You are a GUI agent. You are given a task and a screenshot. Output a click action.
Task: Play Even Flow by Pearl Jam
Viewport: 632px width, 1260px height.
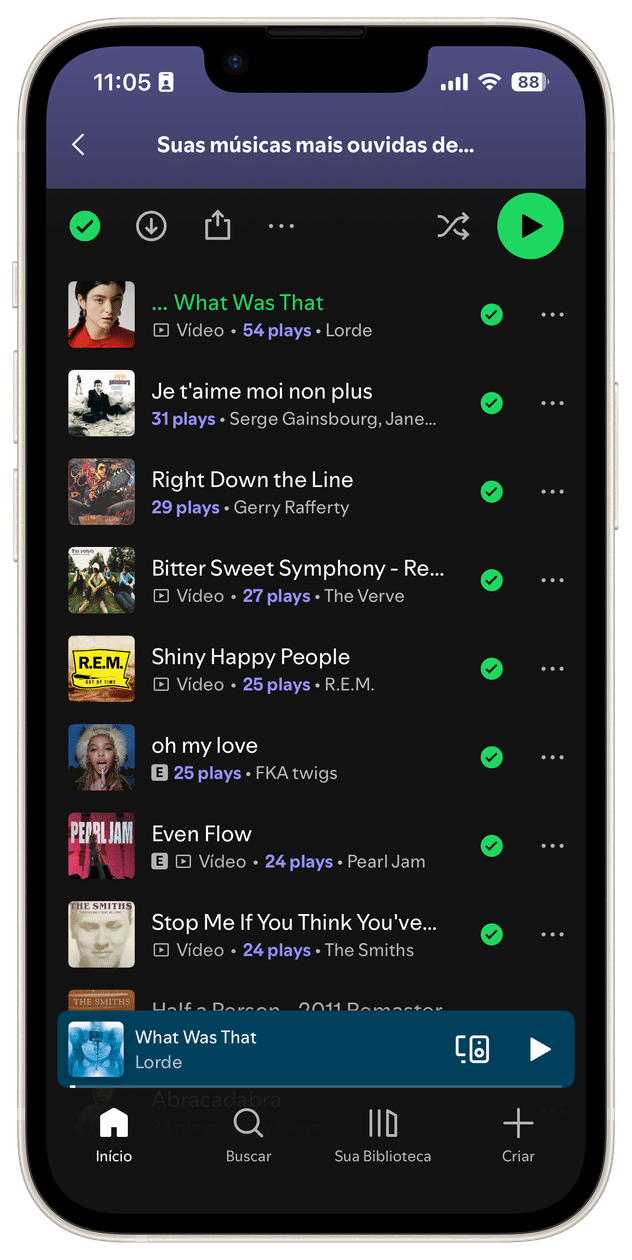pos(202,834)
